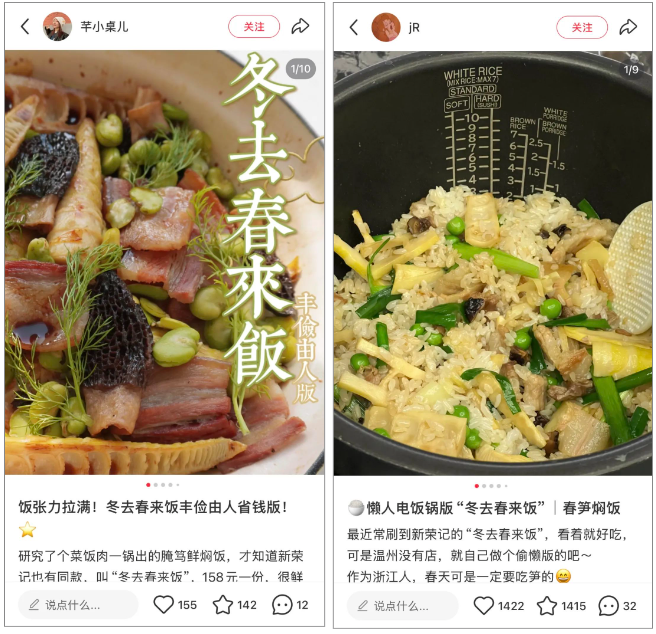The image size is (656, 634).
Task: Open the 12 comments on 芊小桌儿's post
Action: (x=283, y=605)
